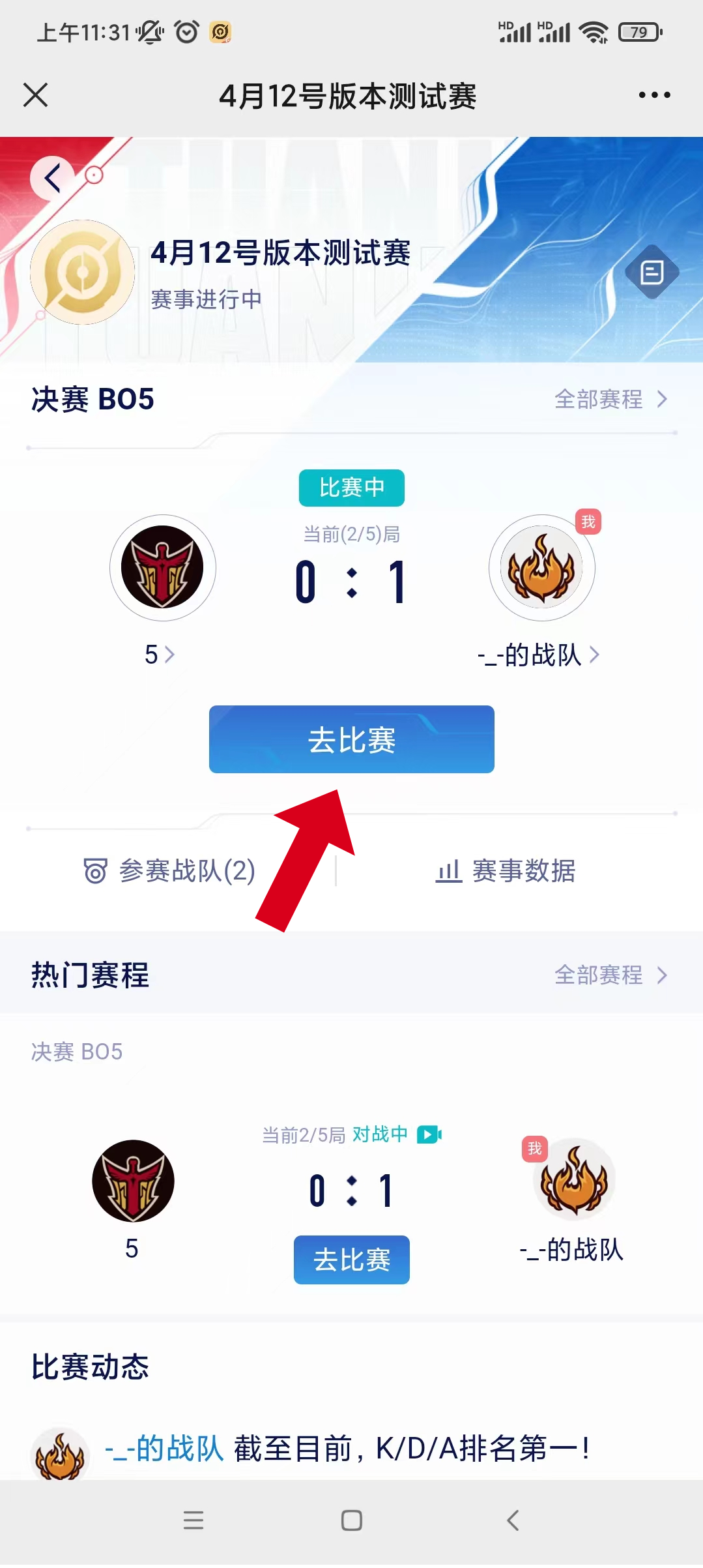Open the rules document icon
Viewport: 703px width, 1568px height.
(652, 272)
